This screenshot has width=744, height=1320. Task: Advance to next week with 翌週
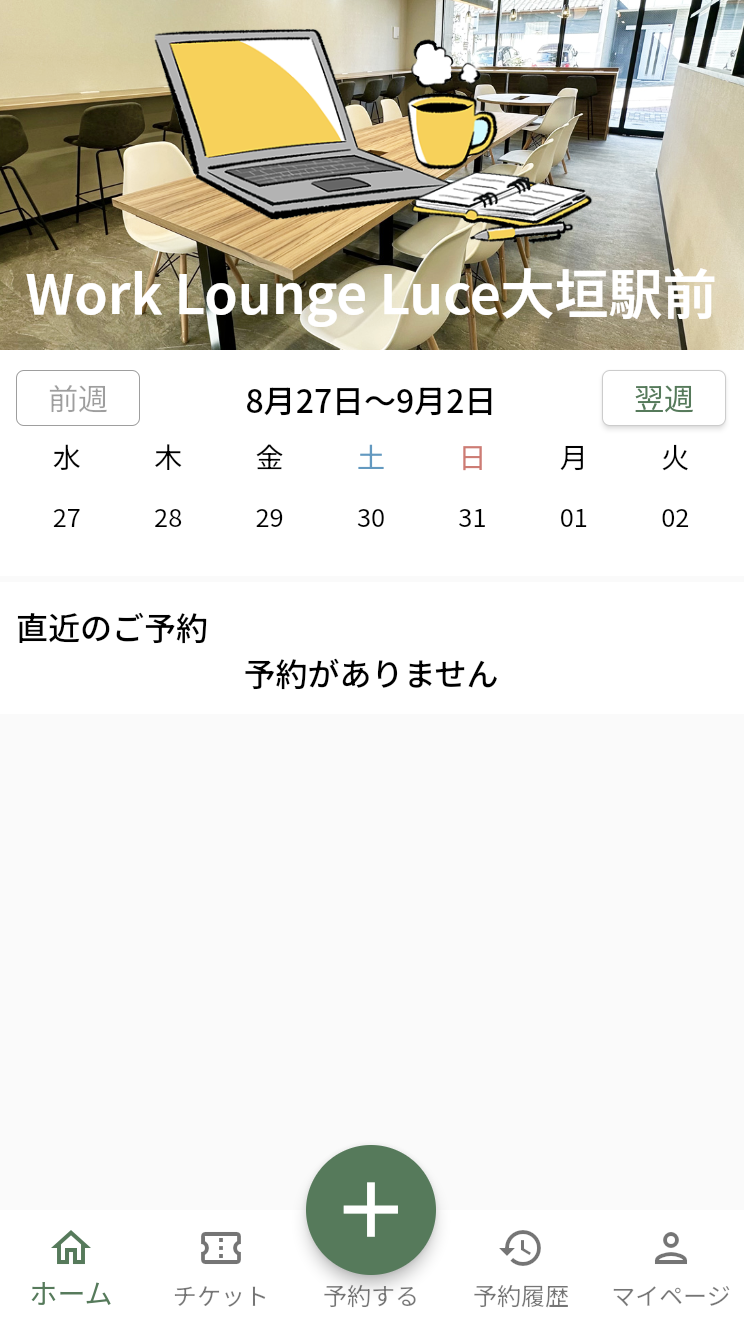tap(663, 398)
